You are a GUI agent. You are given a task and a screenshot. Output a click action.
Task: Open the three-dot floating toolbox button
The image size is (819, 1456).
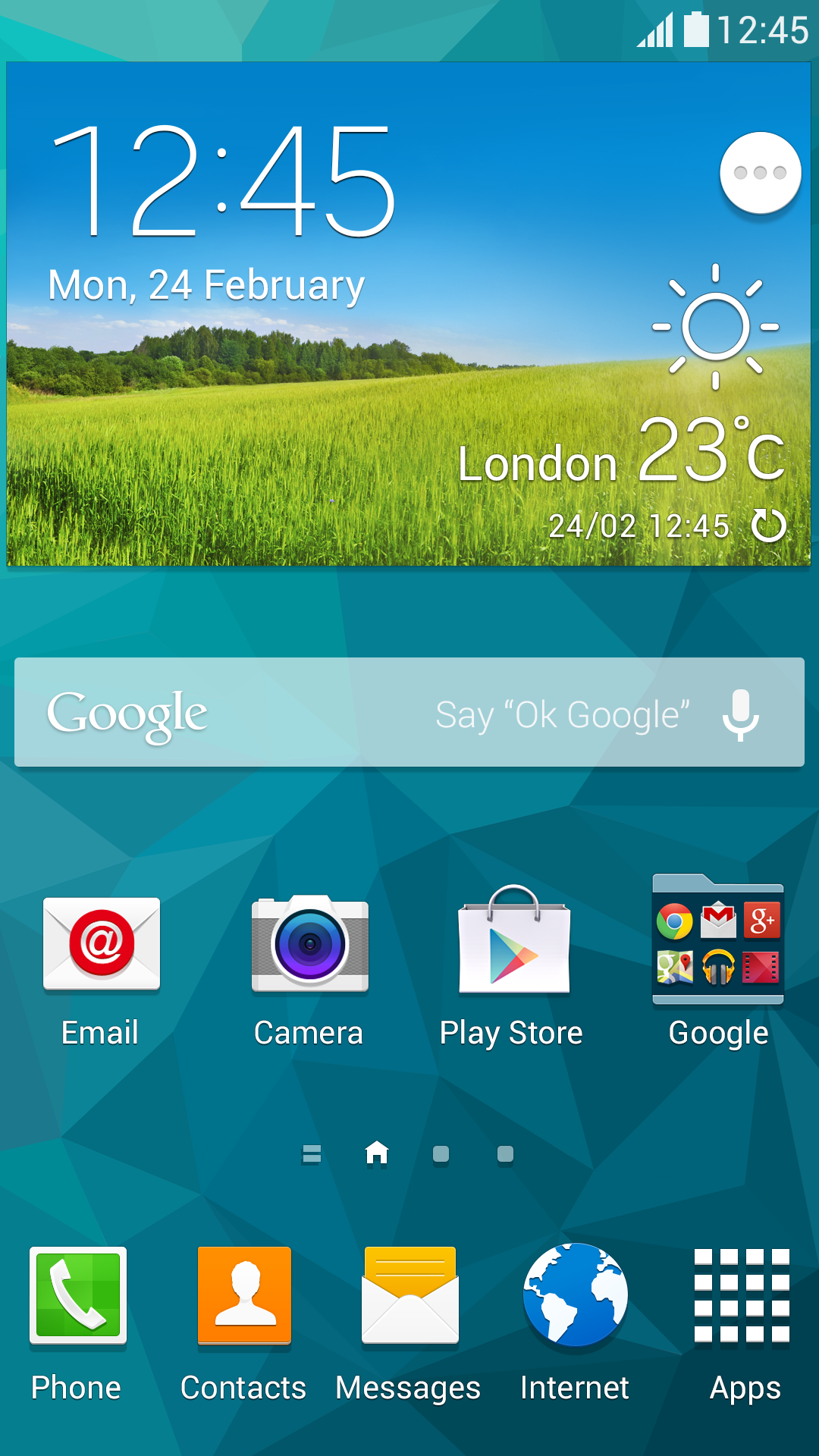point(760,173)
